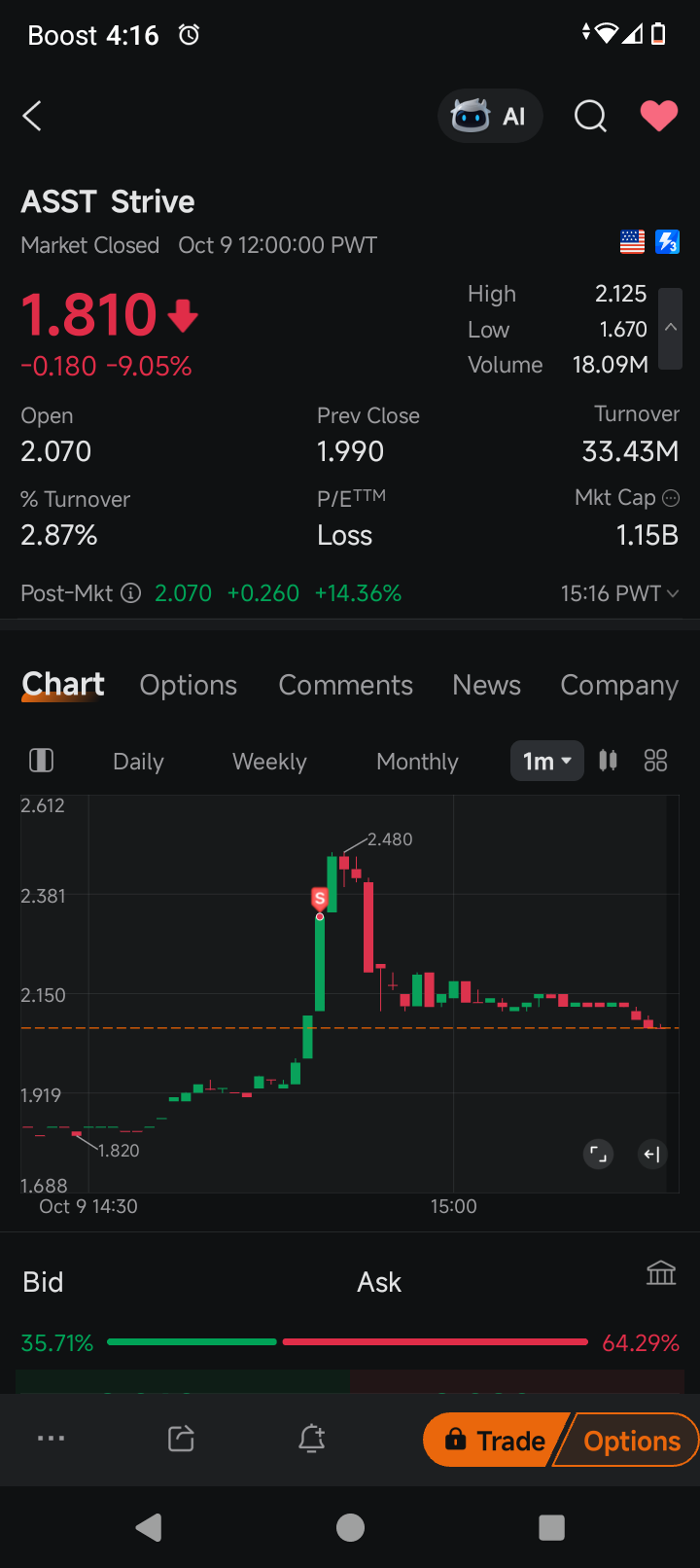Screen dimensions: 700x1568
Task: Open the Trade button
Action: [x=505, y=1439]
